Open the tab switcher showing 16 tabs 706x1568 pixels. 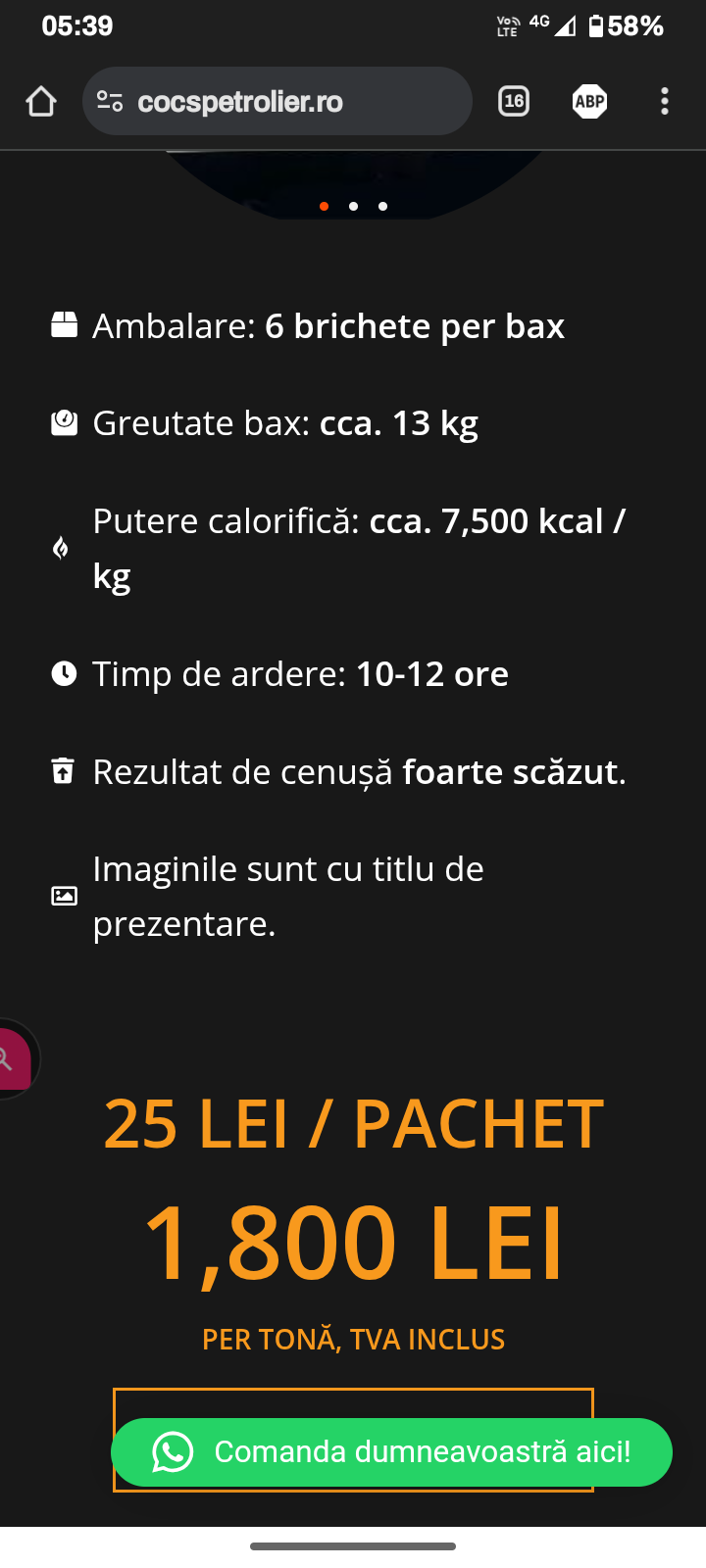click(x=514, y=102)
